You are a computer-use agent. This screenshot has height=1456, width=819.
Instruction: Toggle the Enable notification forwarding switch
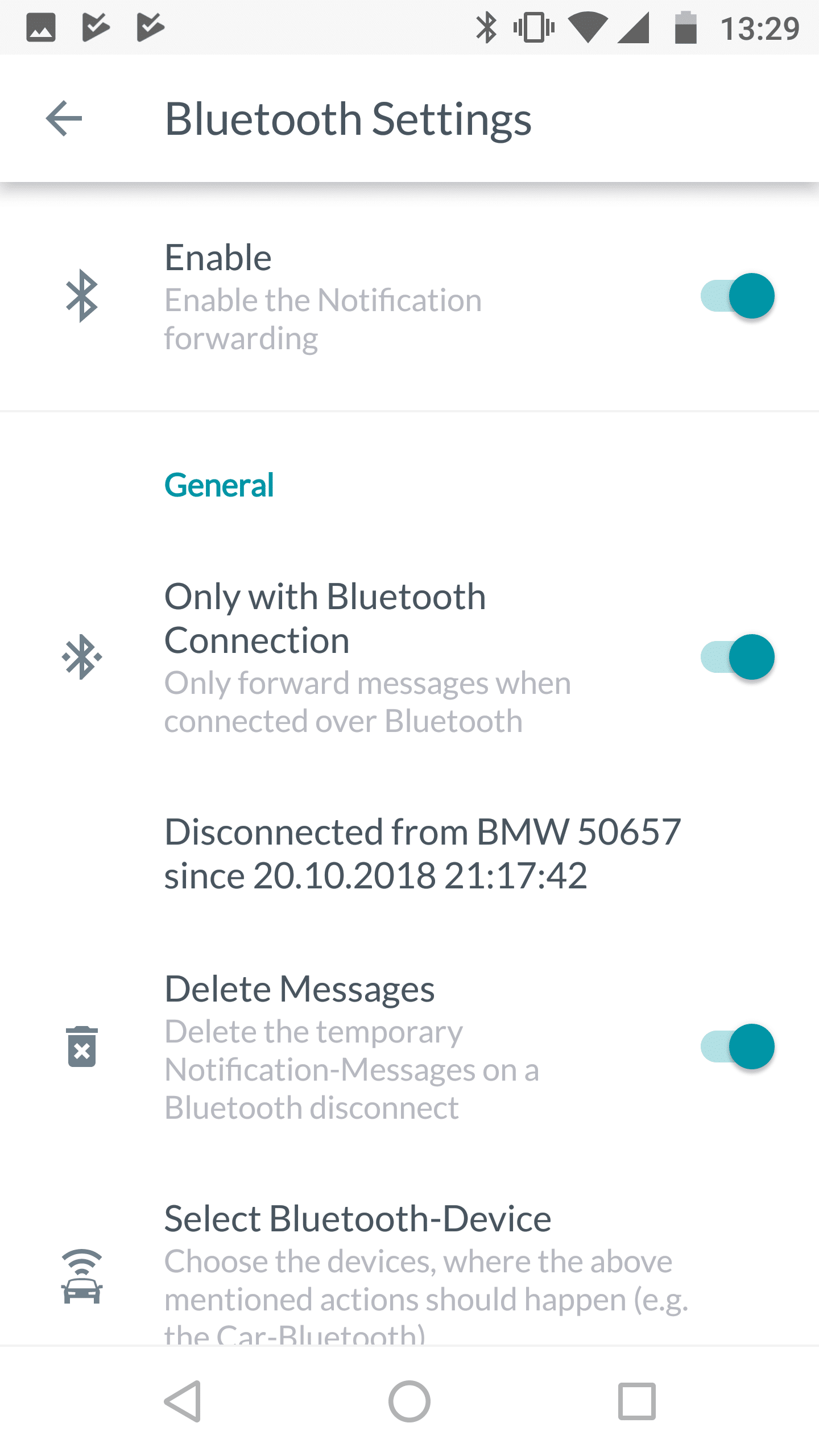pos(737,296)
